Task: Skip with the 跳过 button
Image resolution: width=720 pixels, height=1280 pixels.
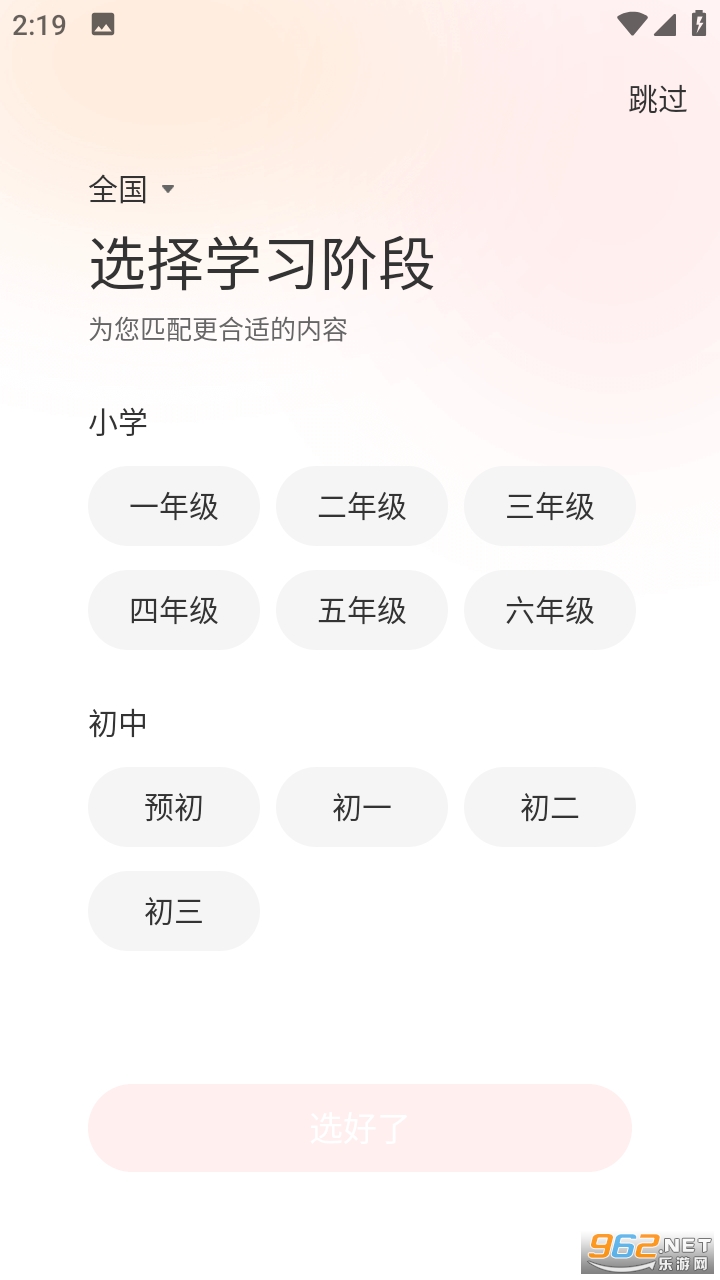Action: coord(657,99)
